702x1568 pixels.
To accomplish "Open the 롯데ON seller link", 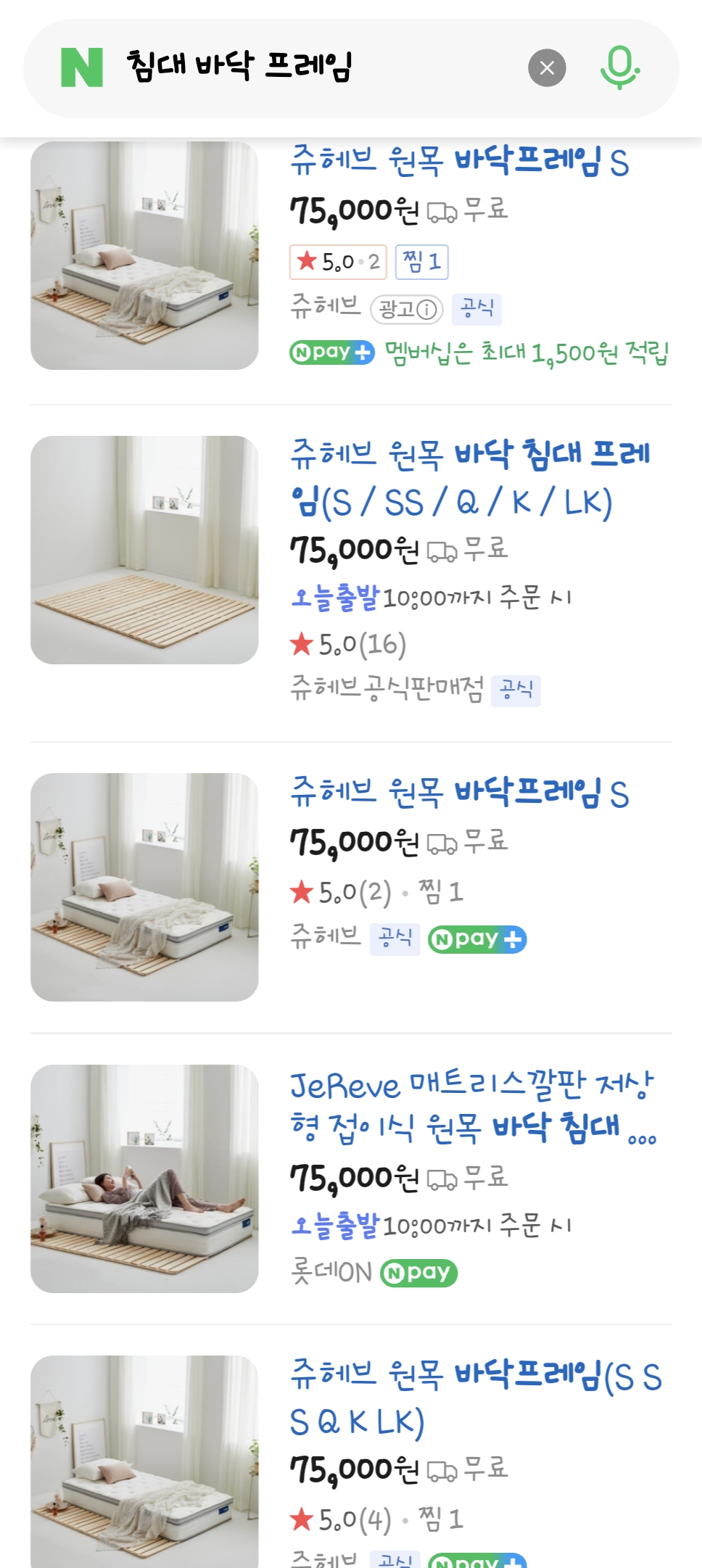I will (331, 1272).
